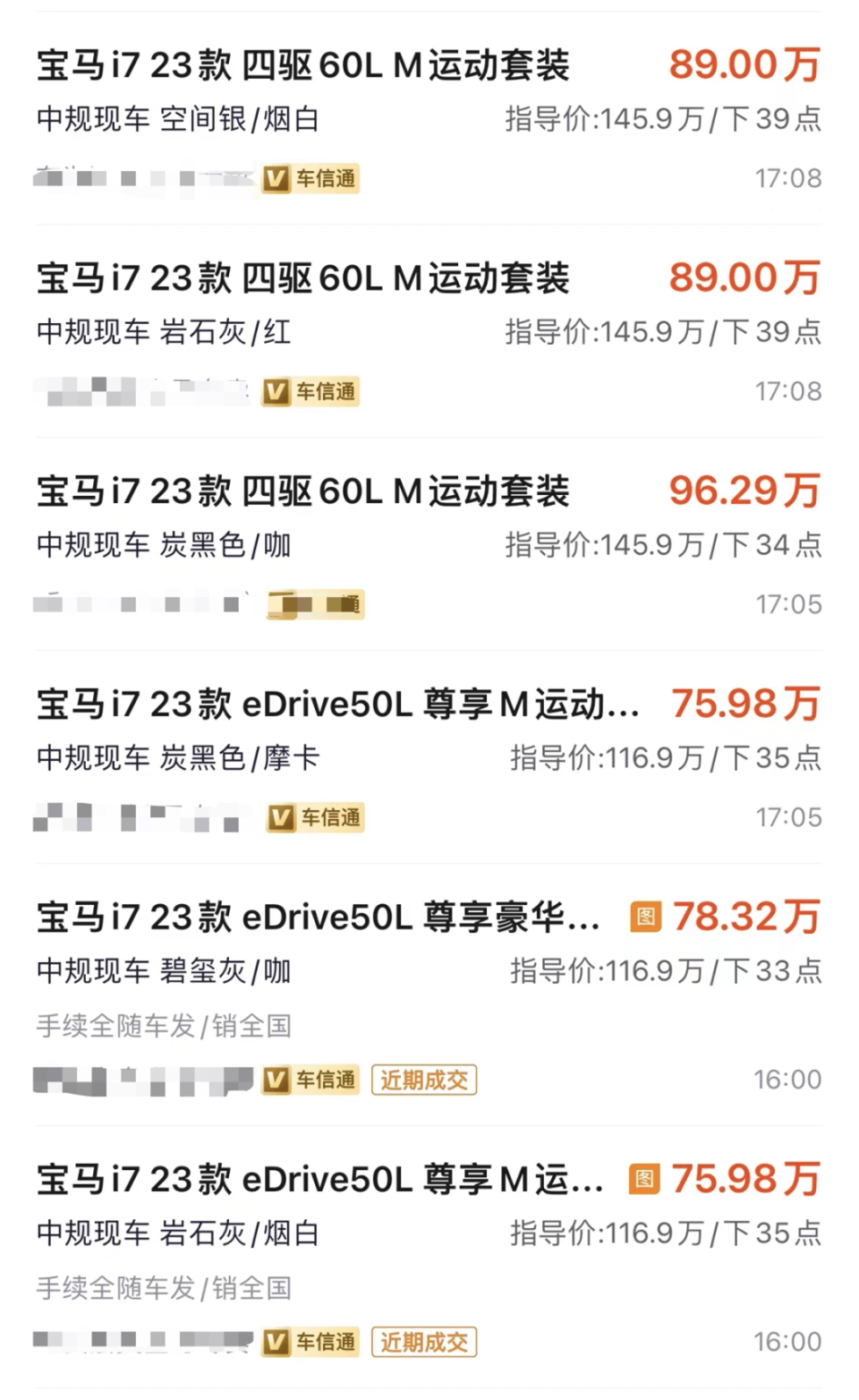The image size is (859, 1400).
Task: Open the 岩石灰/红 i7 60L listing
Action: [x=304, y=279]
